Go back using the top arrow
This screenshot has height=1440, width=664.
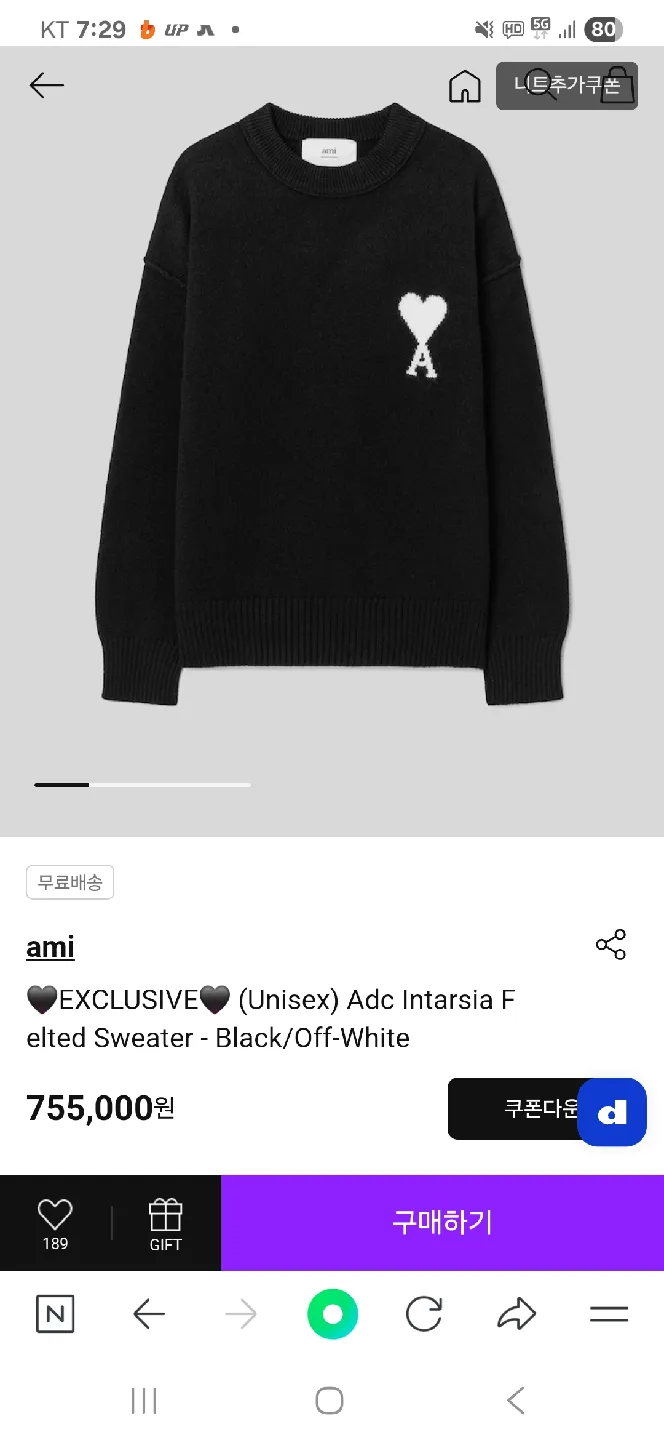(46, 86)
